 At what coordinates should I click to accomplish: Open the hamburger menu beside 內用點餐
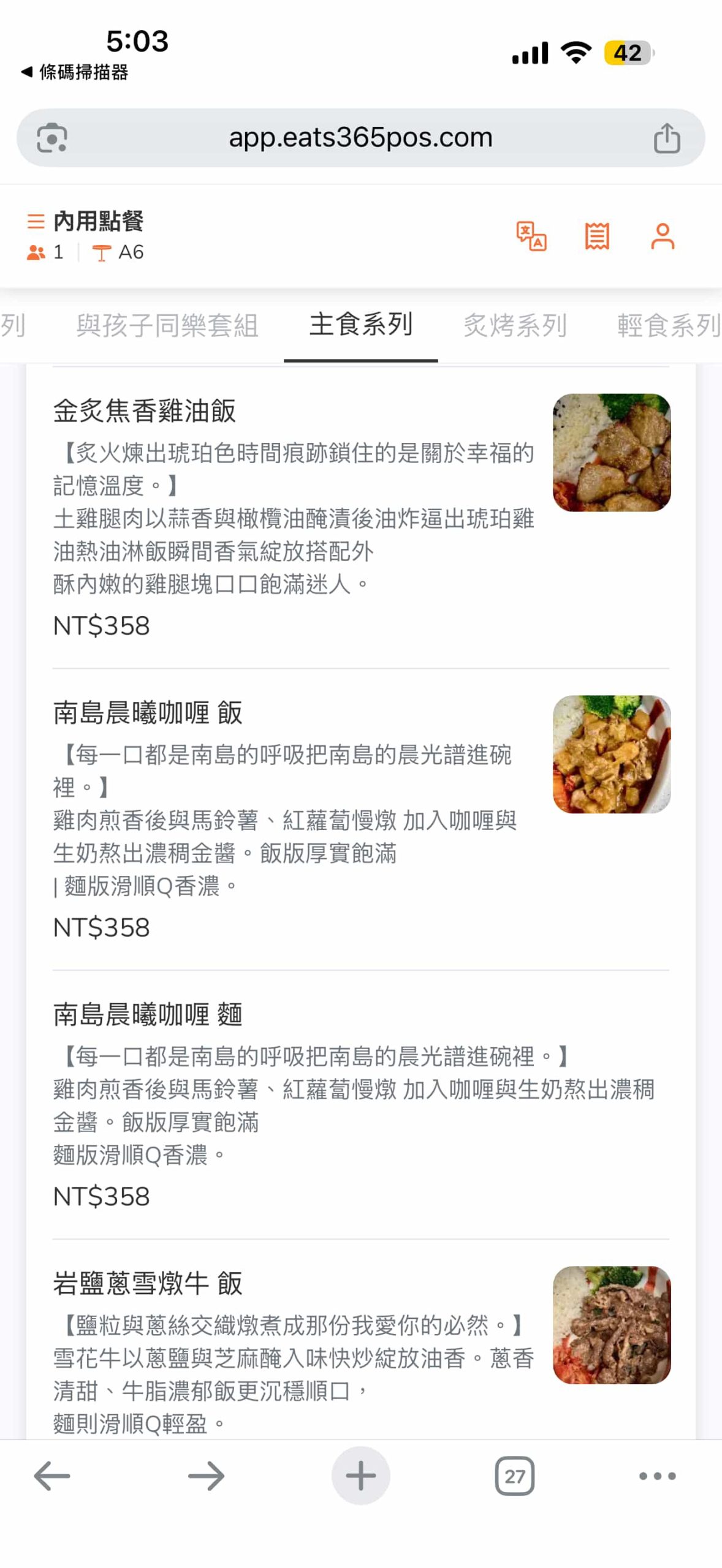(x=36, y=221)
